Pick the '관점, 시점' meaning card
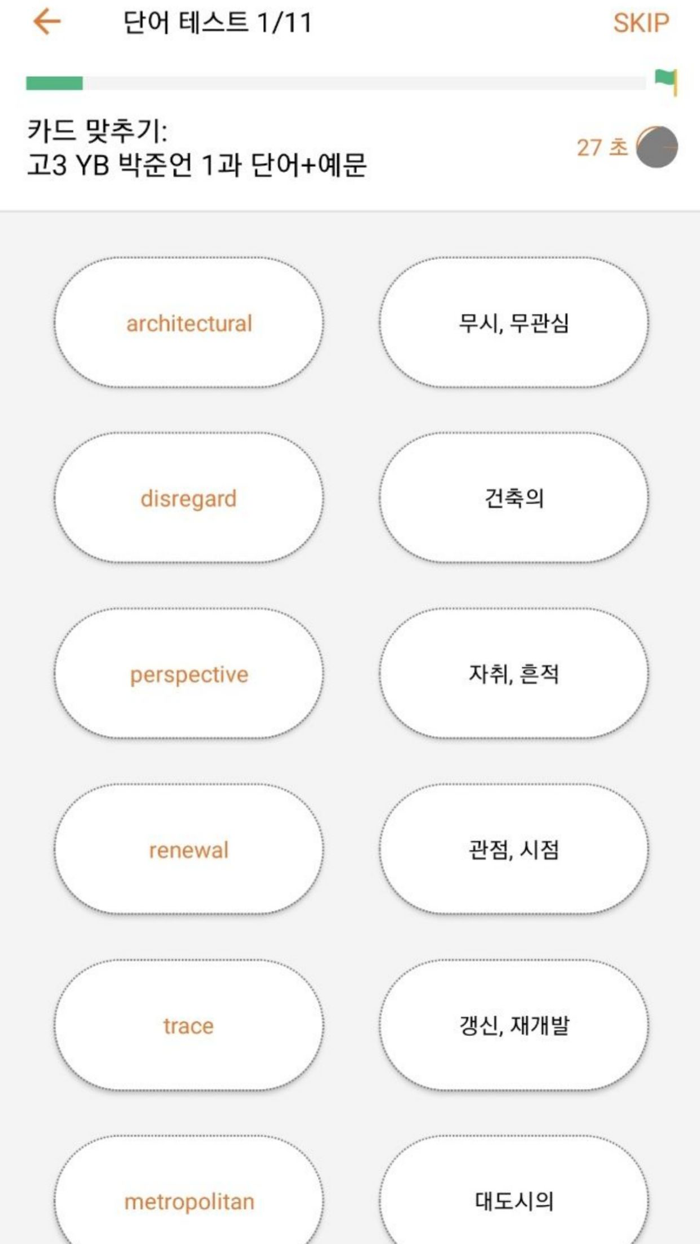The height and width of the screenshot is (1244, 700). (x=514, y=850)
